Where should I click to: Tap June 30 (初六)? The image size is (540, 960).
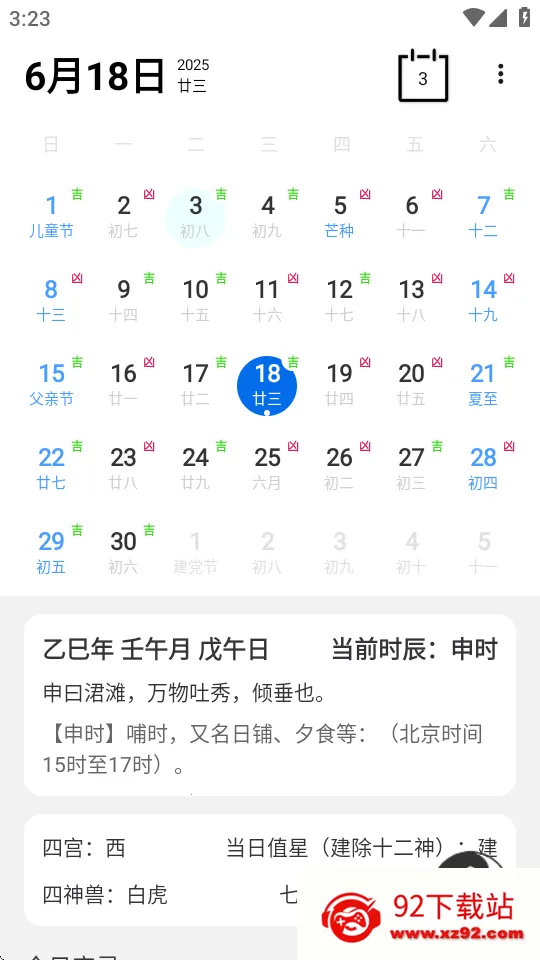point(123,552)
